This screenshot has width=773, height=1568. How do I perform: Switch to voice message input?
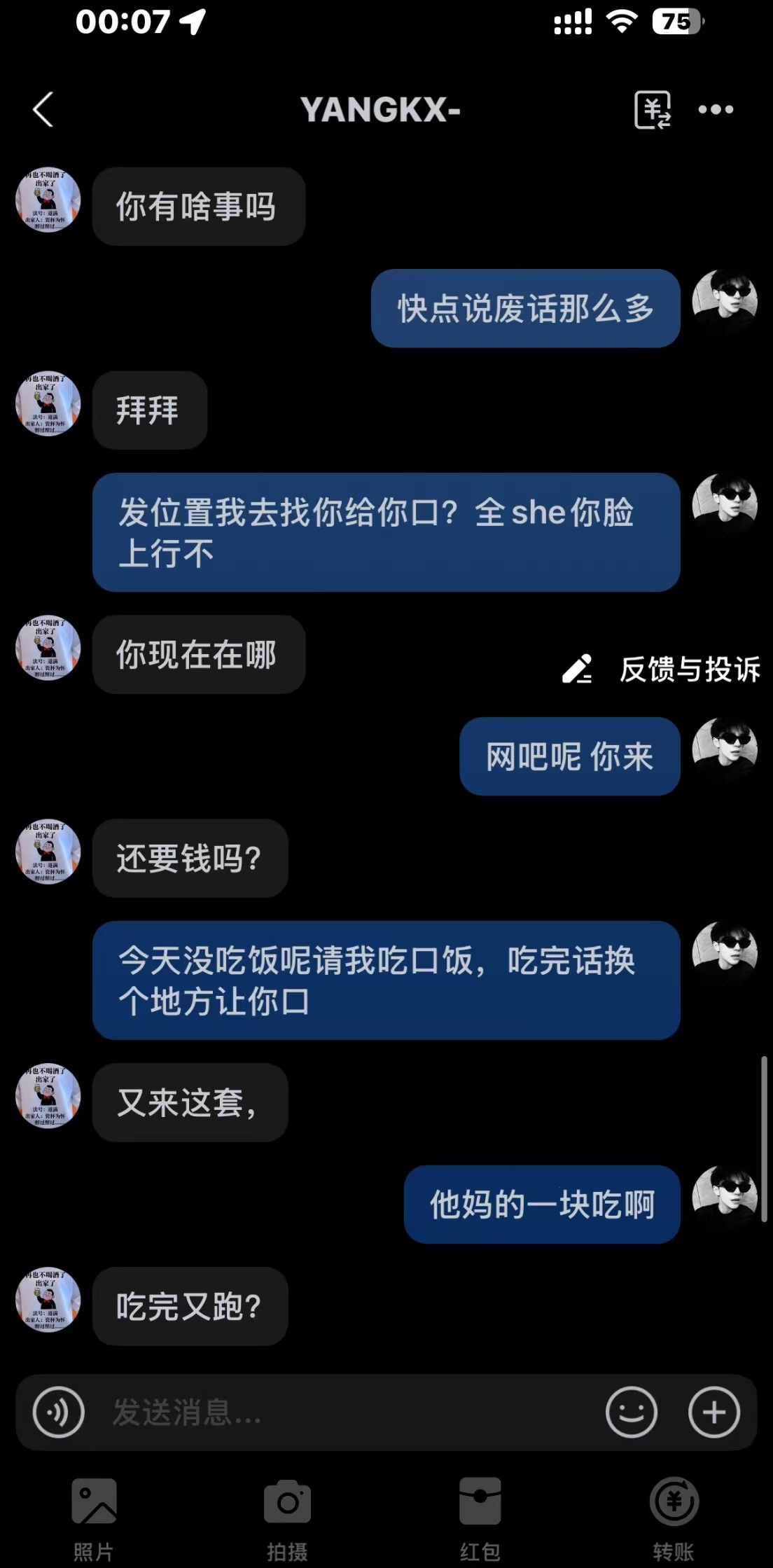point(58,1412)
